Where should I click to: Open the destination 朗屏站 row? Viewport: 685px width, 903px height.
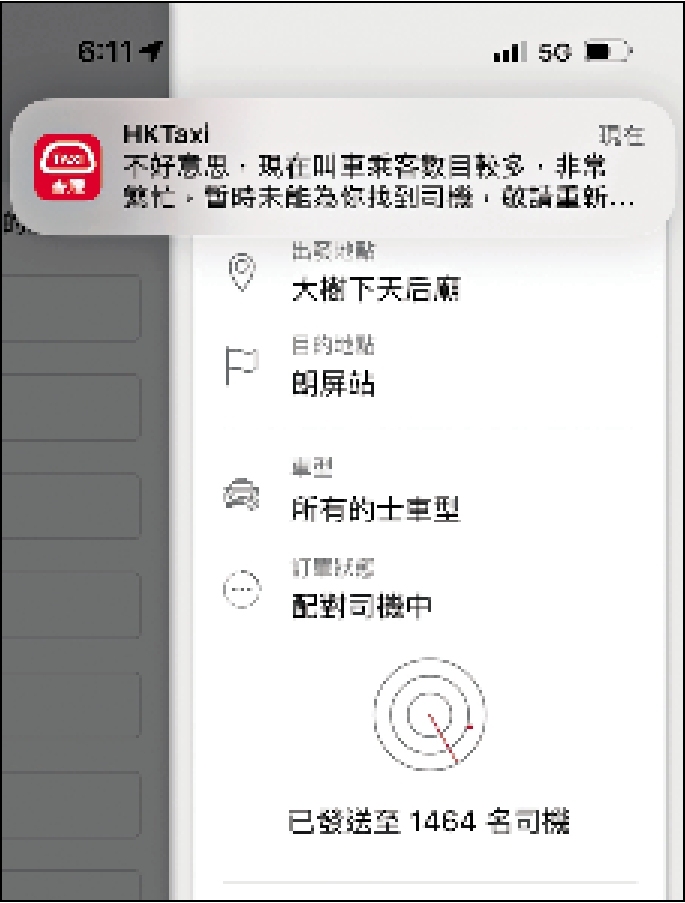pyautogui.click(x=333, y=385)
